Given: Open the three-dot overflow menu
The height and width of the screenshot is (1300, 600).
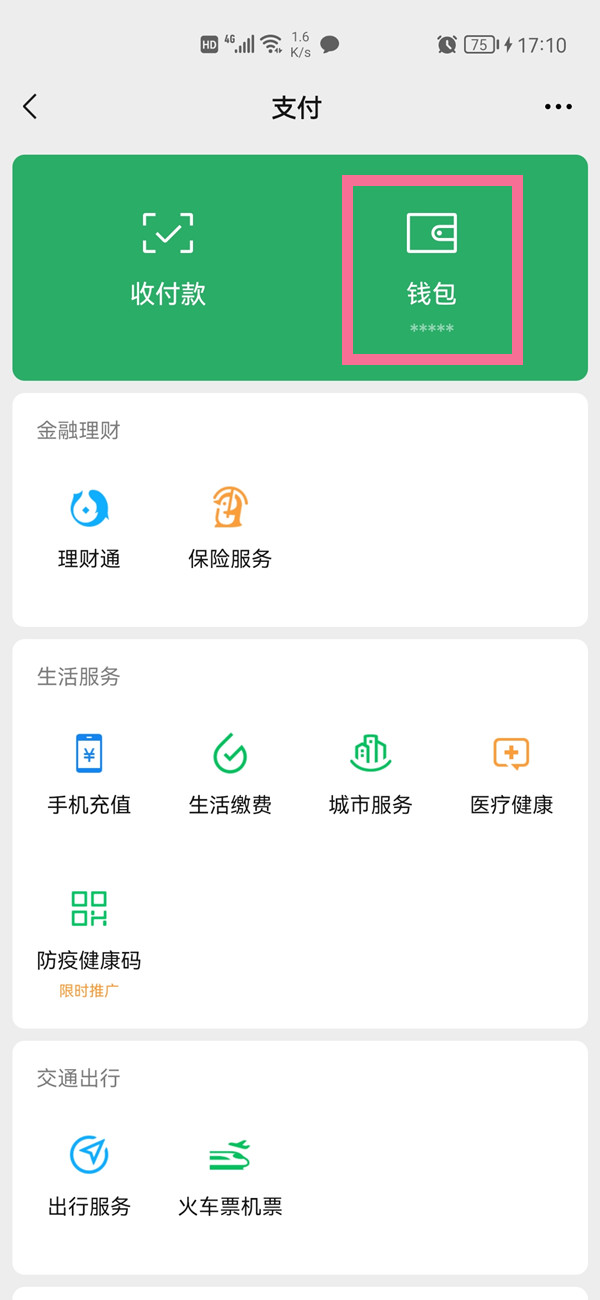Looking at the screenshot, I should (558, 107).
